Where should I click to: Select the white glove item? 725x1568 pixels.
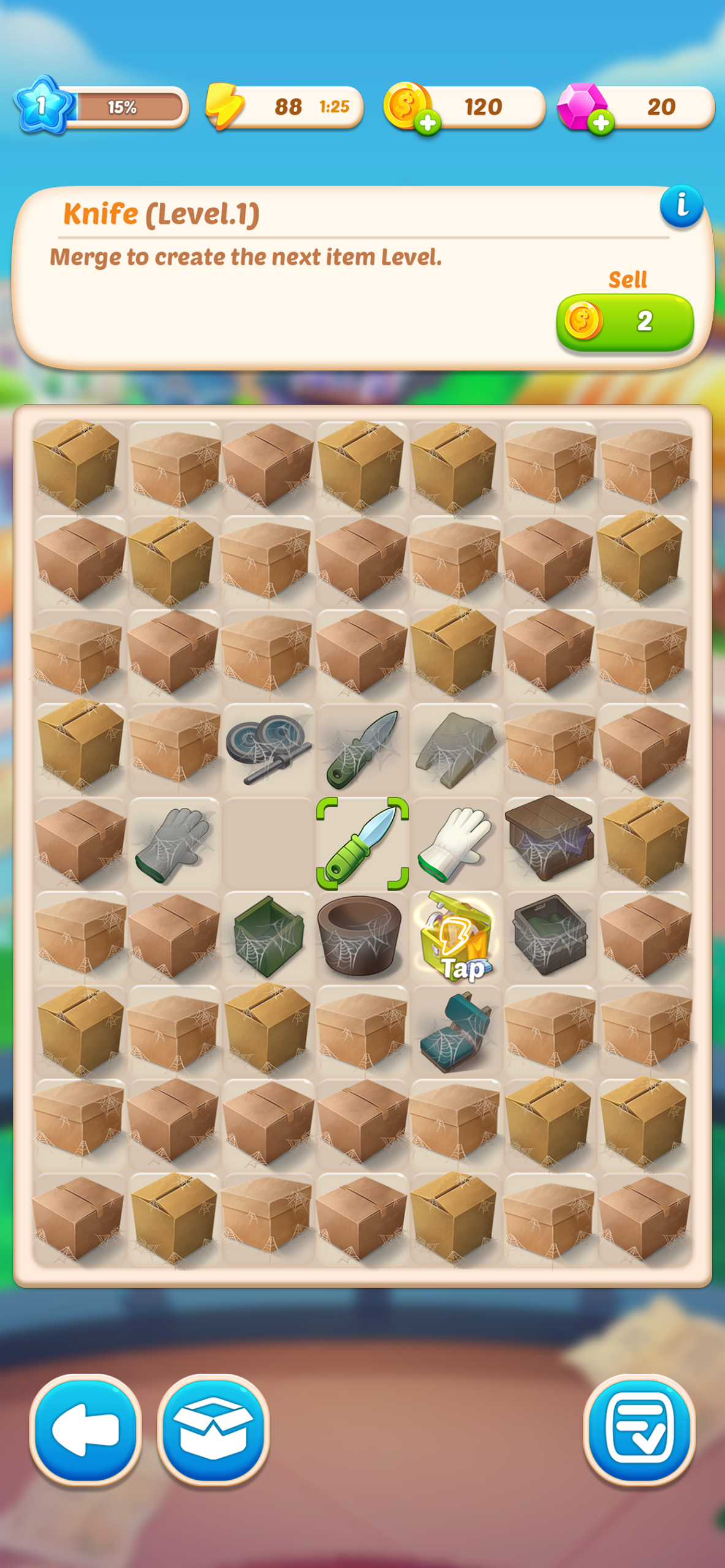click(455, 844)
